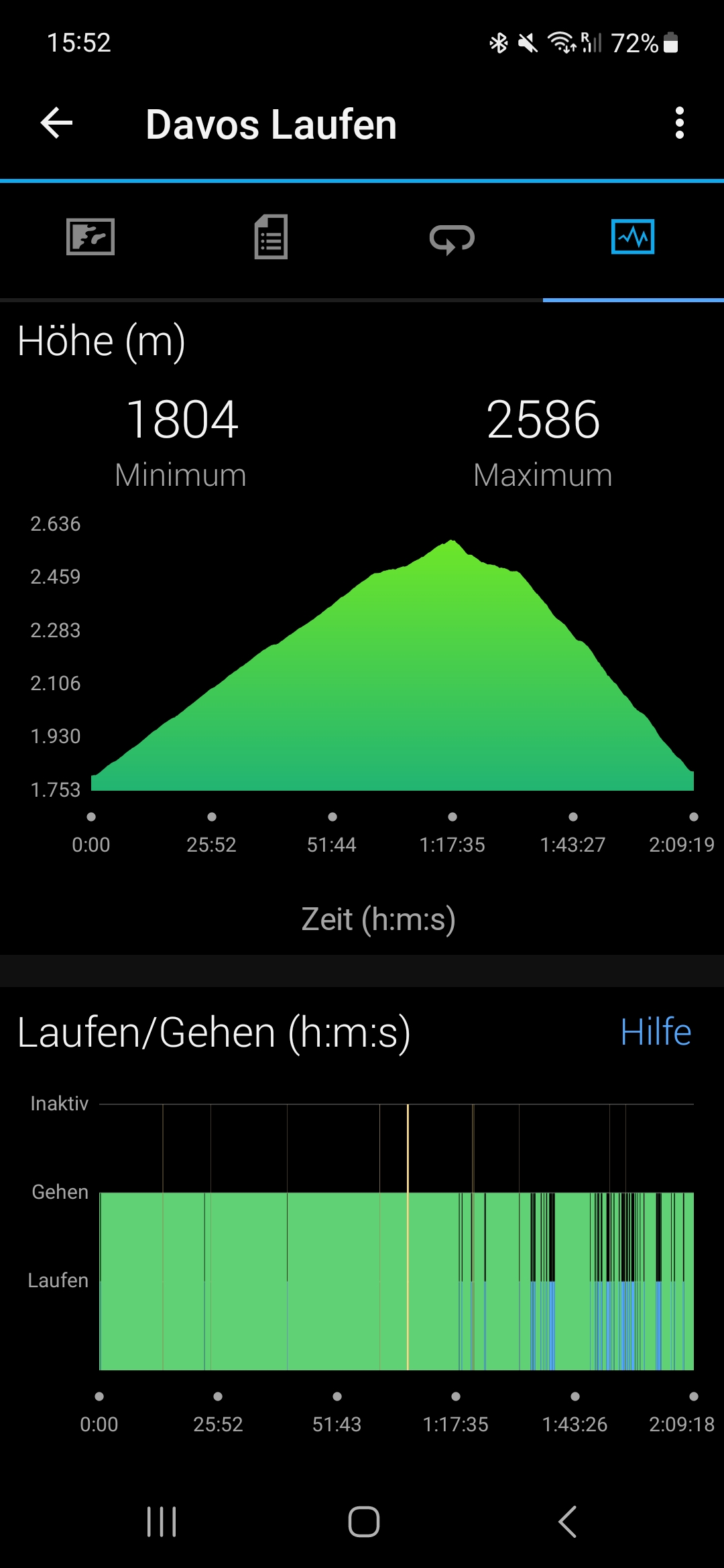Tap the system home button
Screen dimensions: 724x1568
(363, 1521)
